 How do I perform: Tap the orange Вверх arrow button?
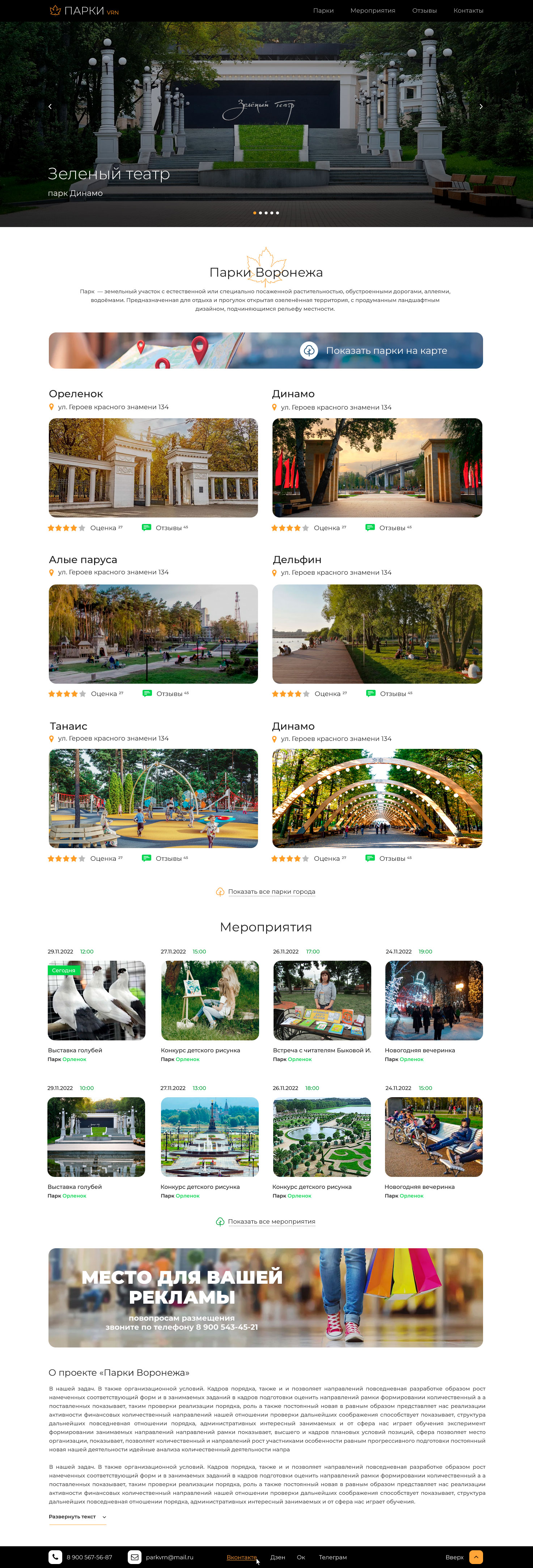(x=476, y=1557)
